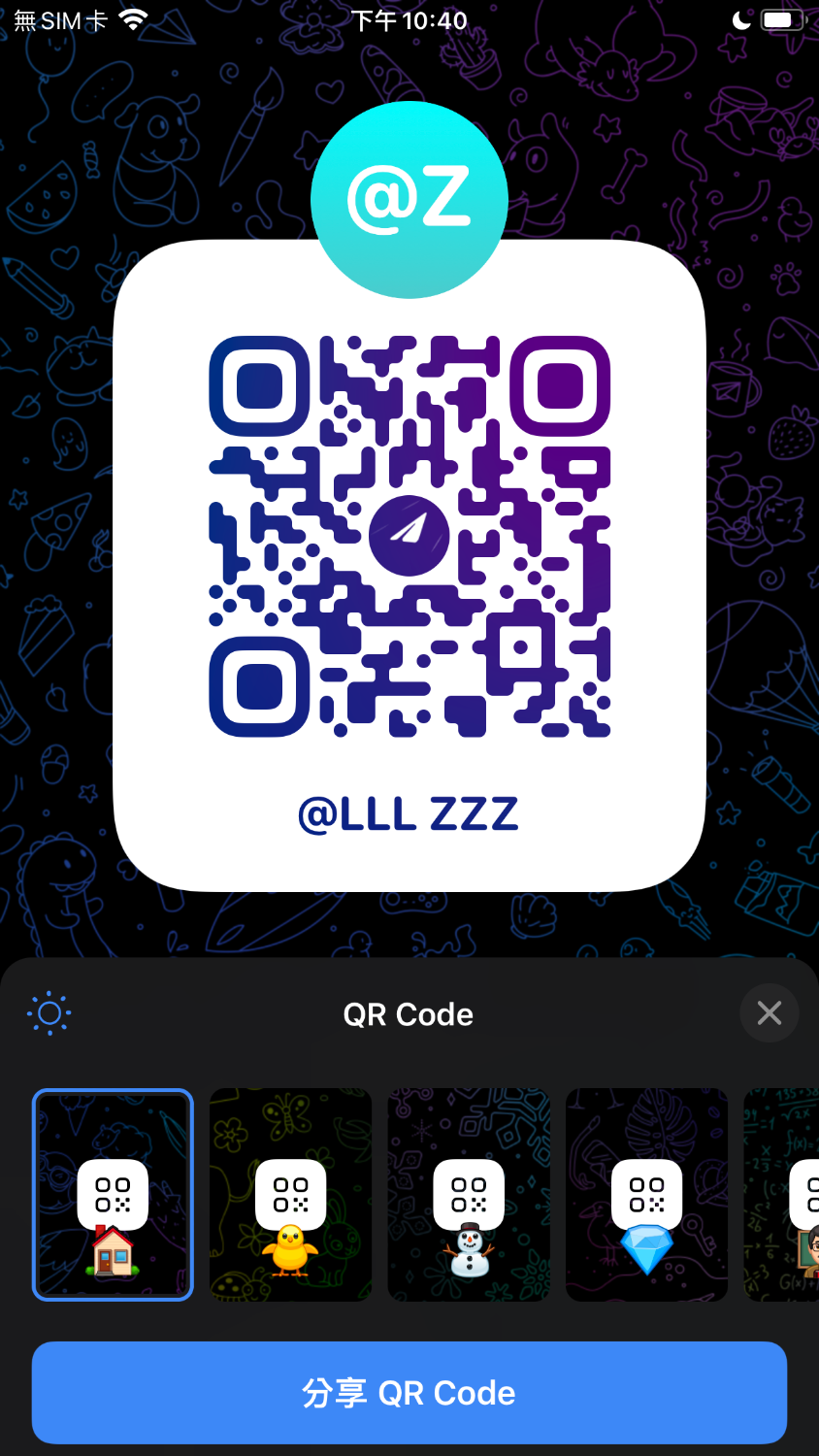819x1456 pixels.
Task: Choose the chick emoji QR theme
Action: (290, 1195)
